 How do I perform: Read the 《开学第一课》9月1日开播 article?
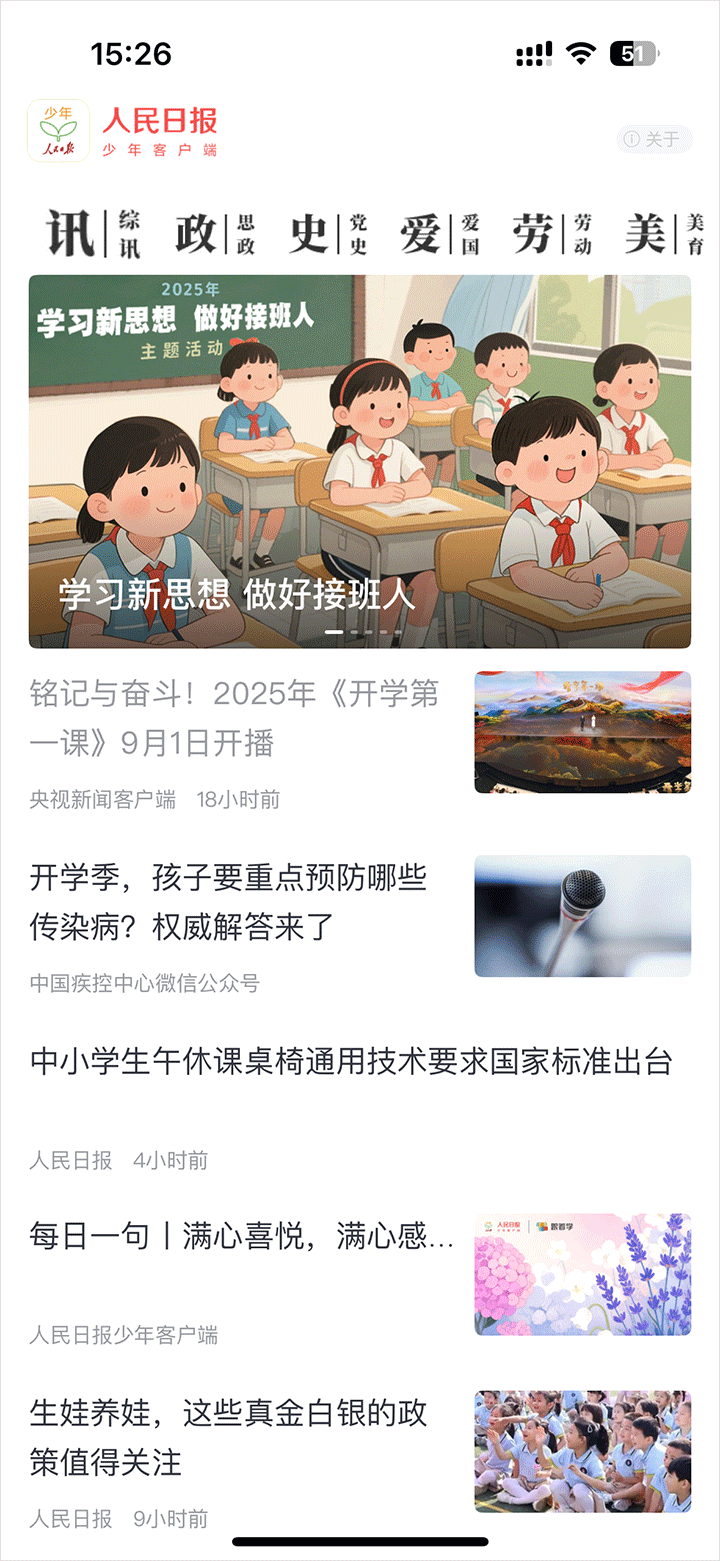pos(236,719)
